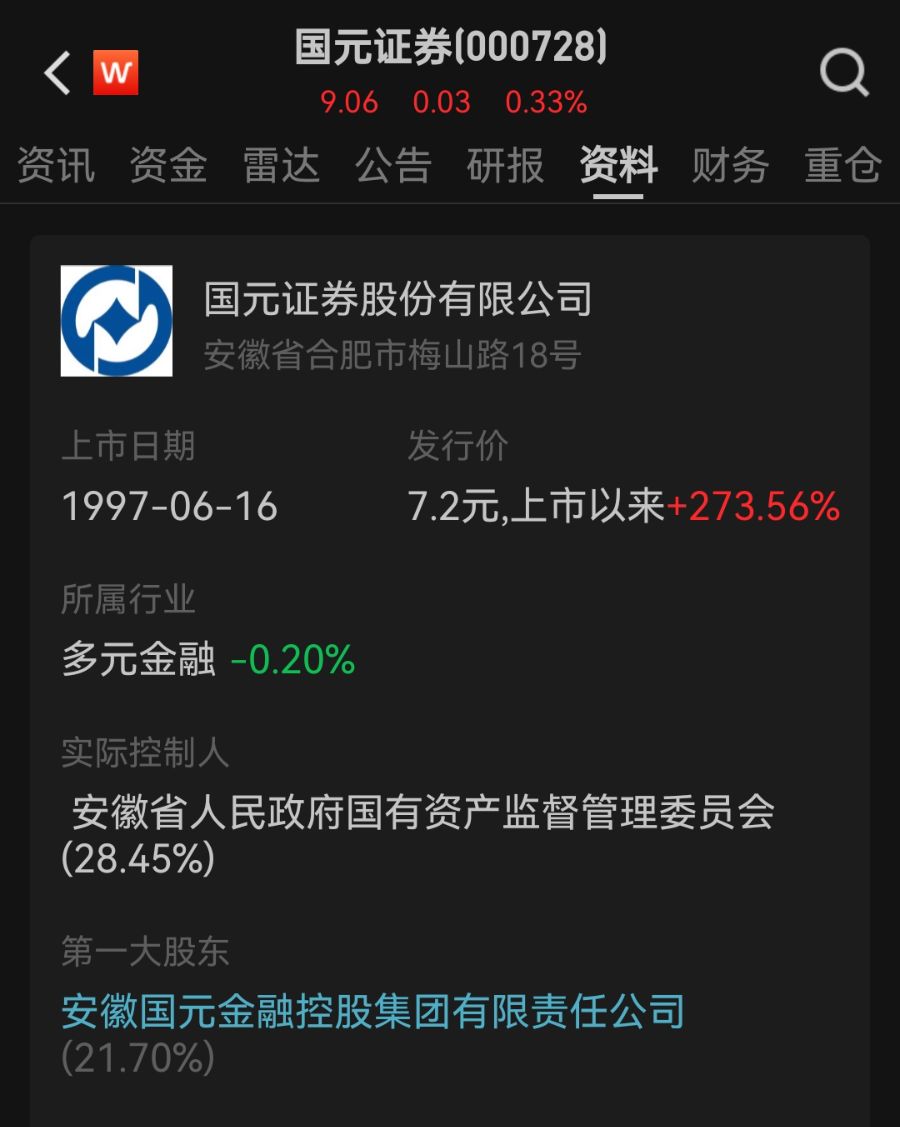
Task: Open the 重仓 tab
Action: coord(843,166)
